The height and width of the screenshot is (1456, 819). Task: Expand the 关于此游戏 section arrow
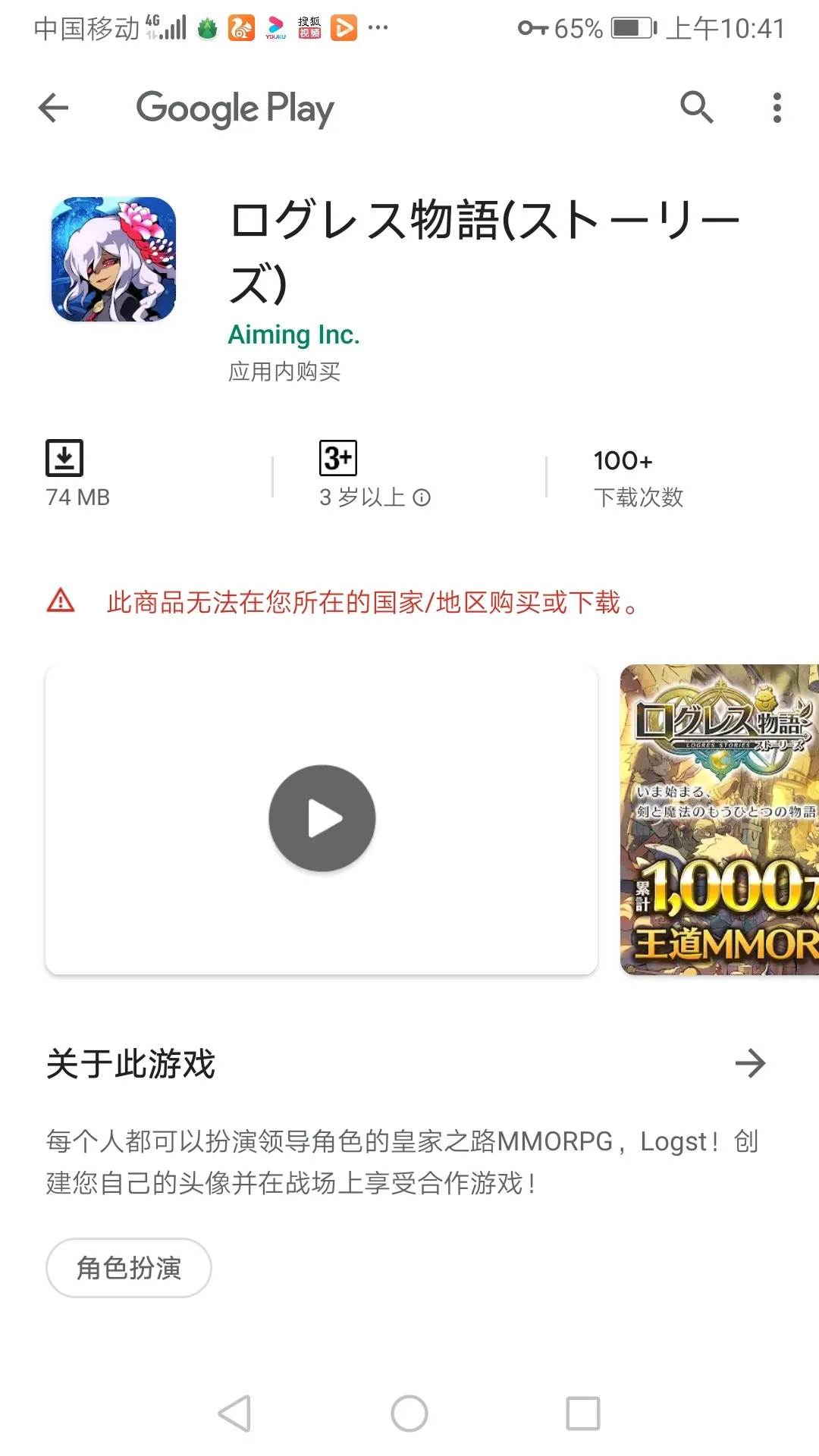coord(750,1063)
